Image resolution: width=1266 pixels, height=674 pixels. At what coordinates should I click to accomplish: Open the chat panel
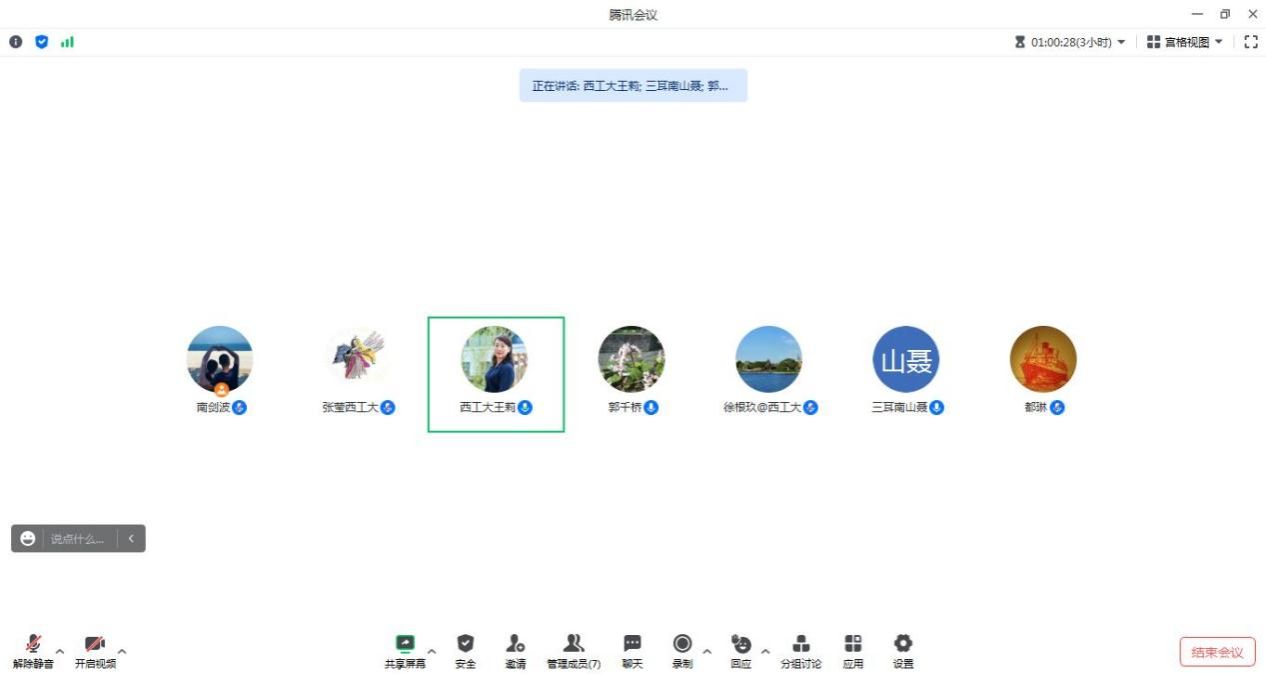(632, 649)
